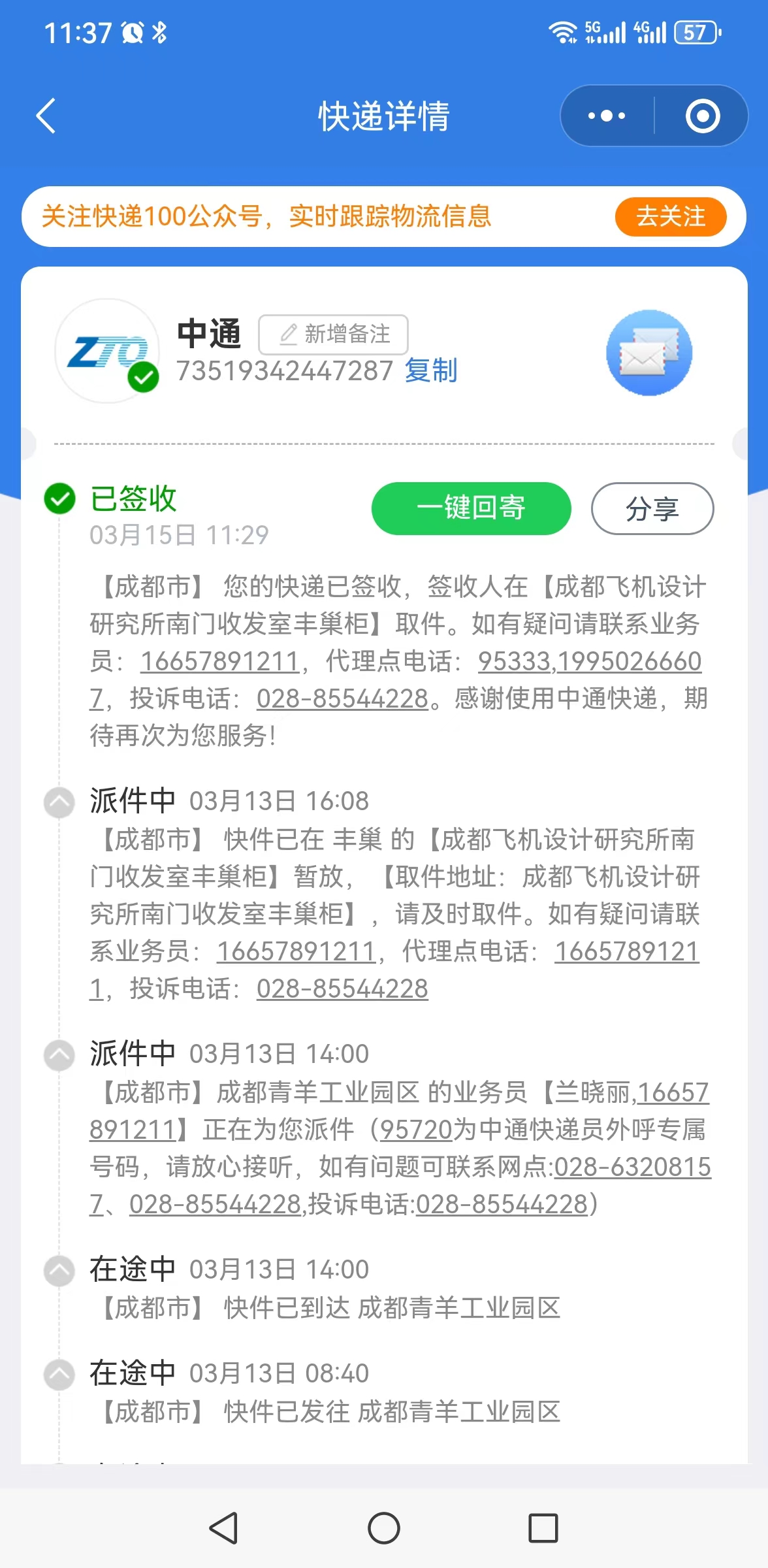Tap the 一键回寄 return shipment button

pos(471,508)
